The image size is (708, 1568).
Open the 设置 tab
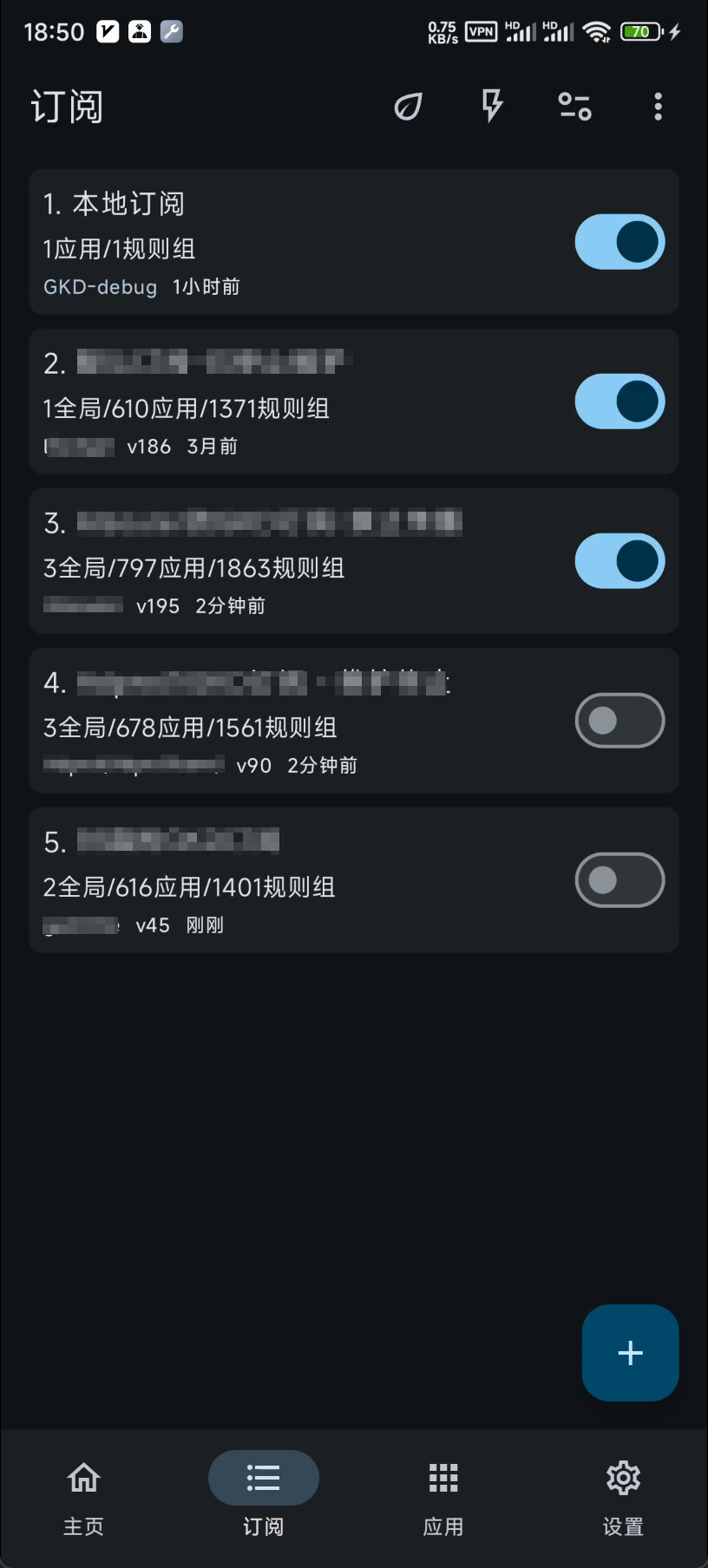623,1495
